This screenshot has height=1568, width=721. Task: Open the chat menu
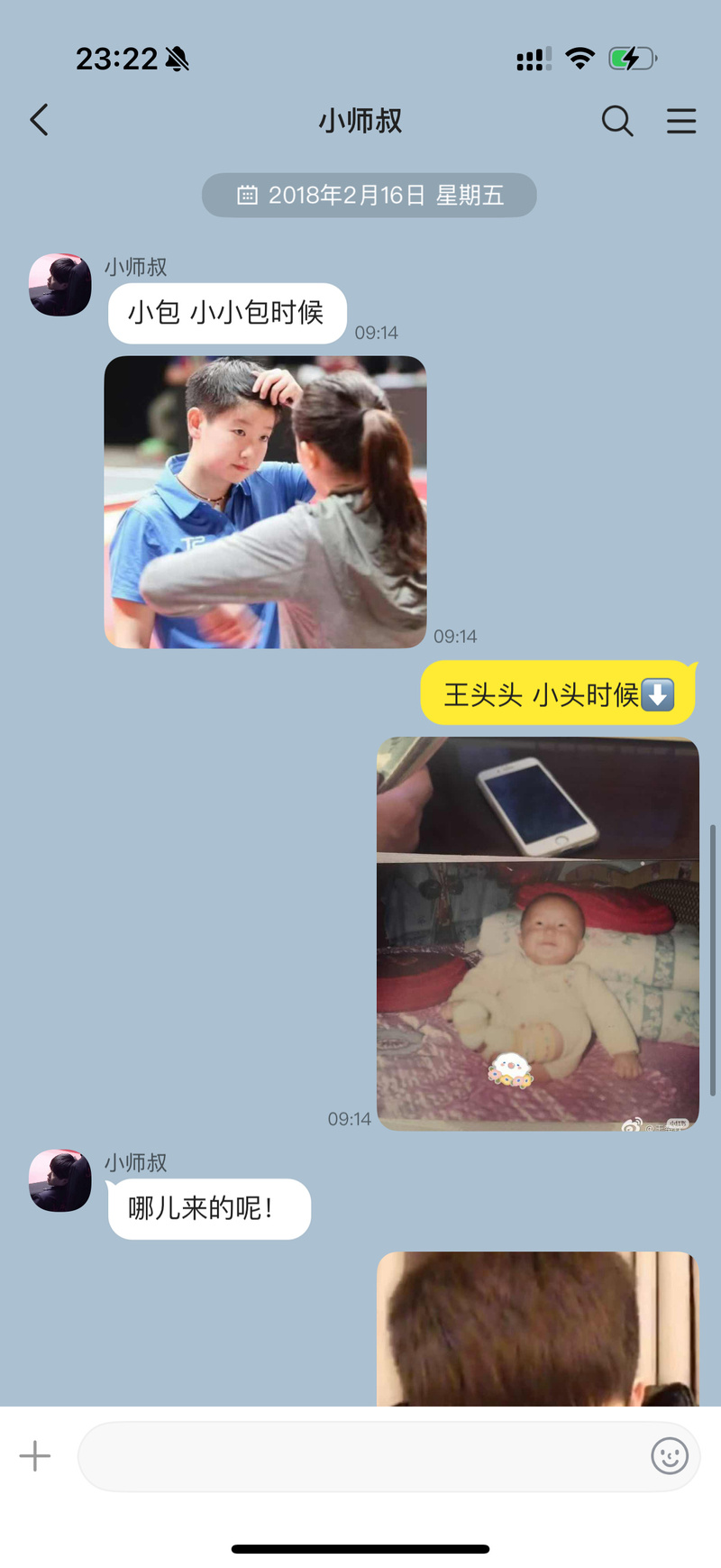[681, 120]
